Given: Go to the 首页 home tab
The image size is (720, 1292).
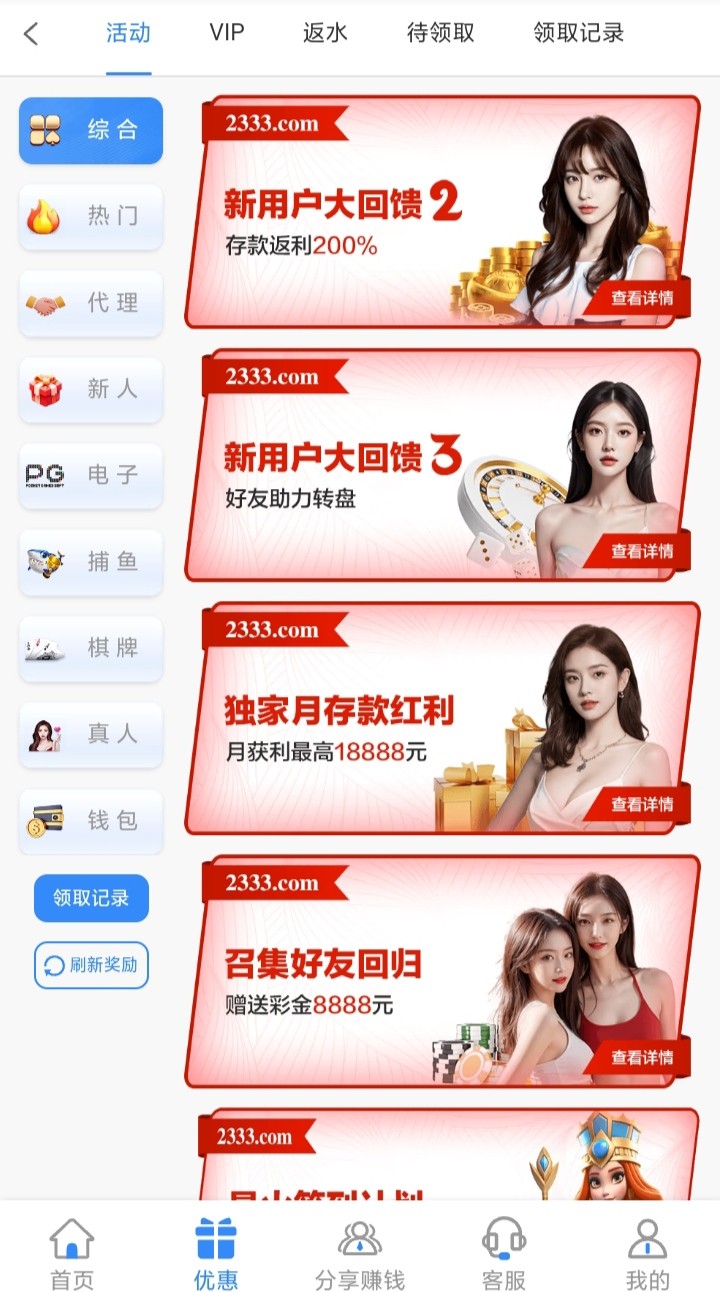Looking at the screenshot, I should click(x=72, y=1254).
